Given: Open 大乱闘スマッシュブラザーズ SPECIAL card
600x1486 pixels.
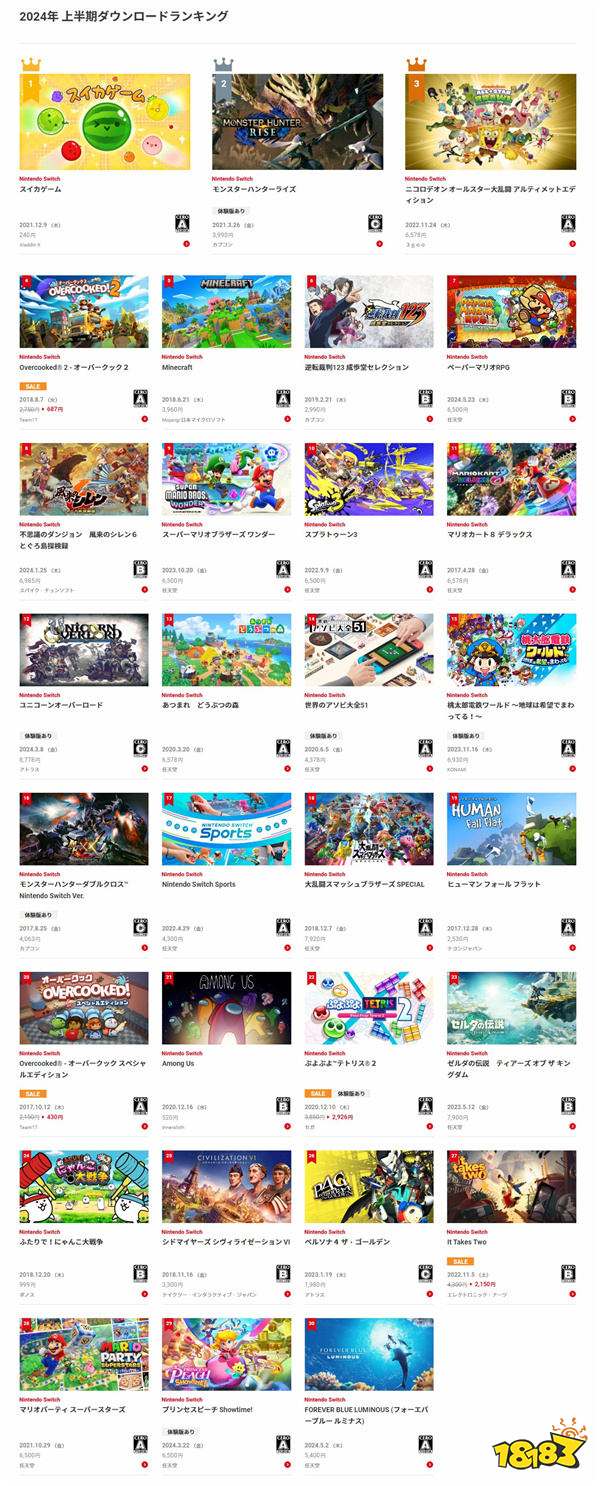Looking at the screenshot, I should (369, 829).
